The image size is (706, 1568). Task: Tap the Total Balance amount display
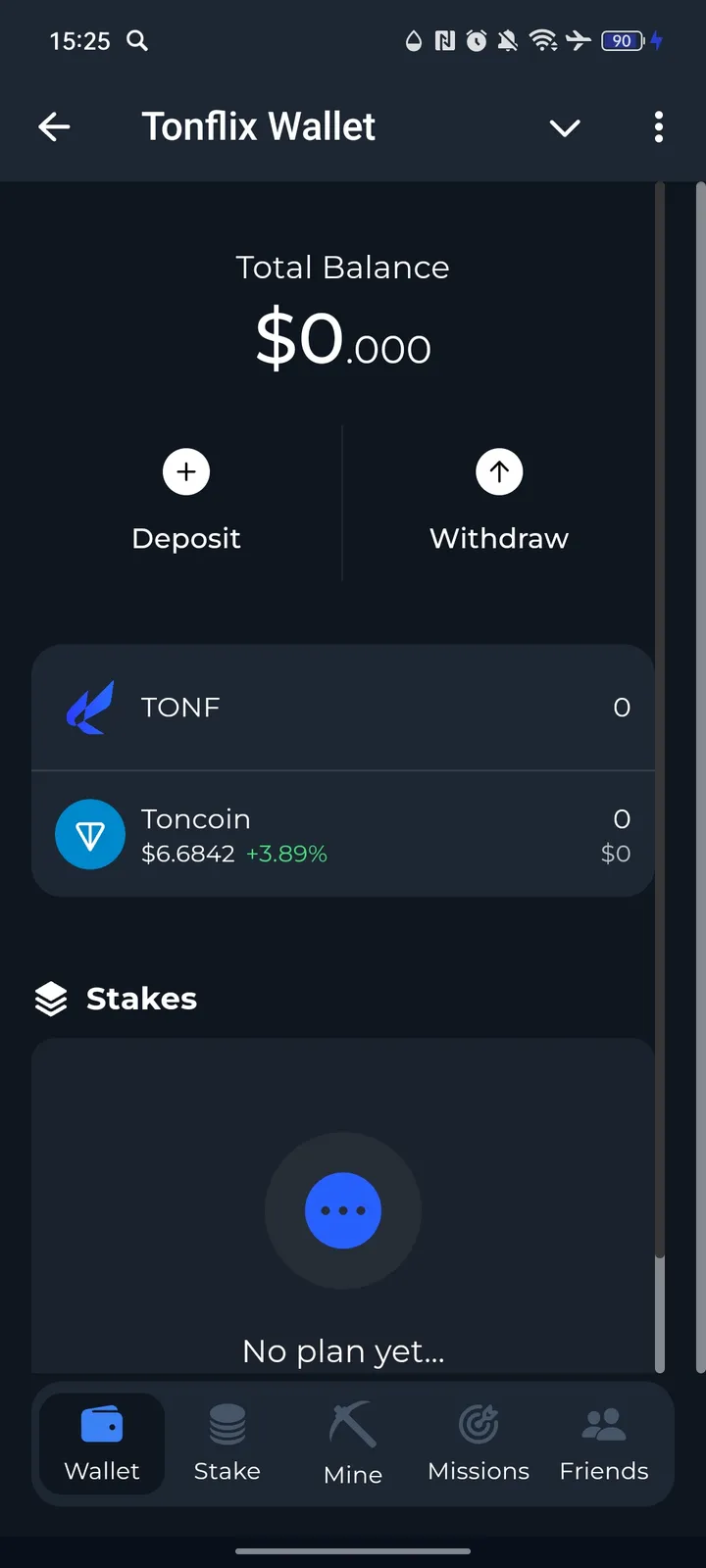[342, 341]
